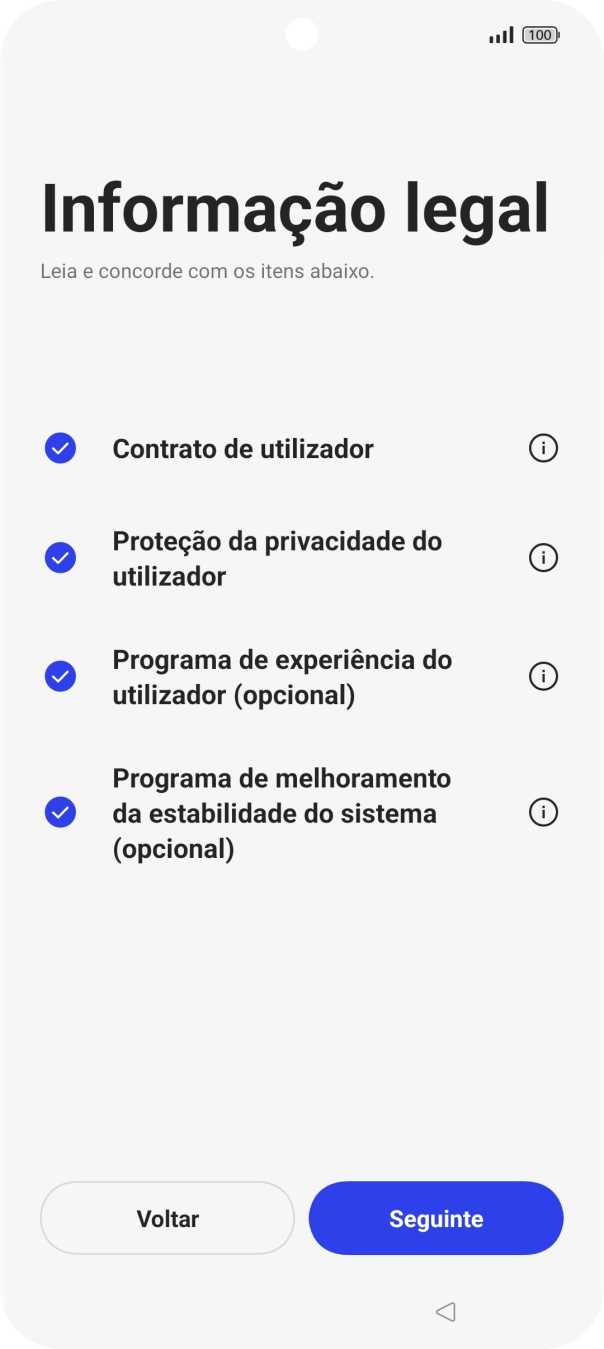Show info about Programa de experiência
This screenshot has height=1349, width=604.
(543, 676)
